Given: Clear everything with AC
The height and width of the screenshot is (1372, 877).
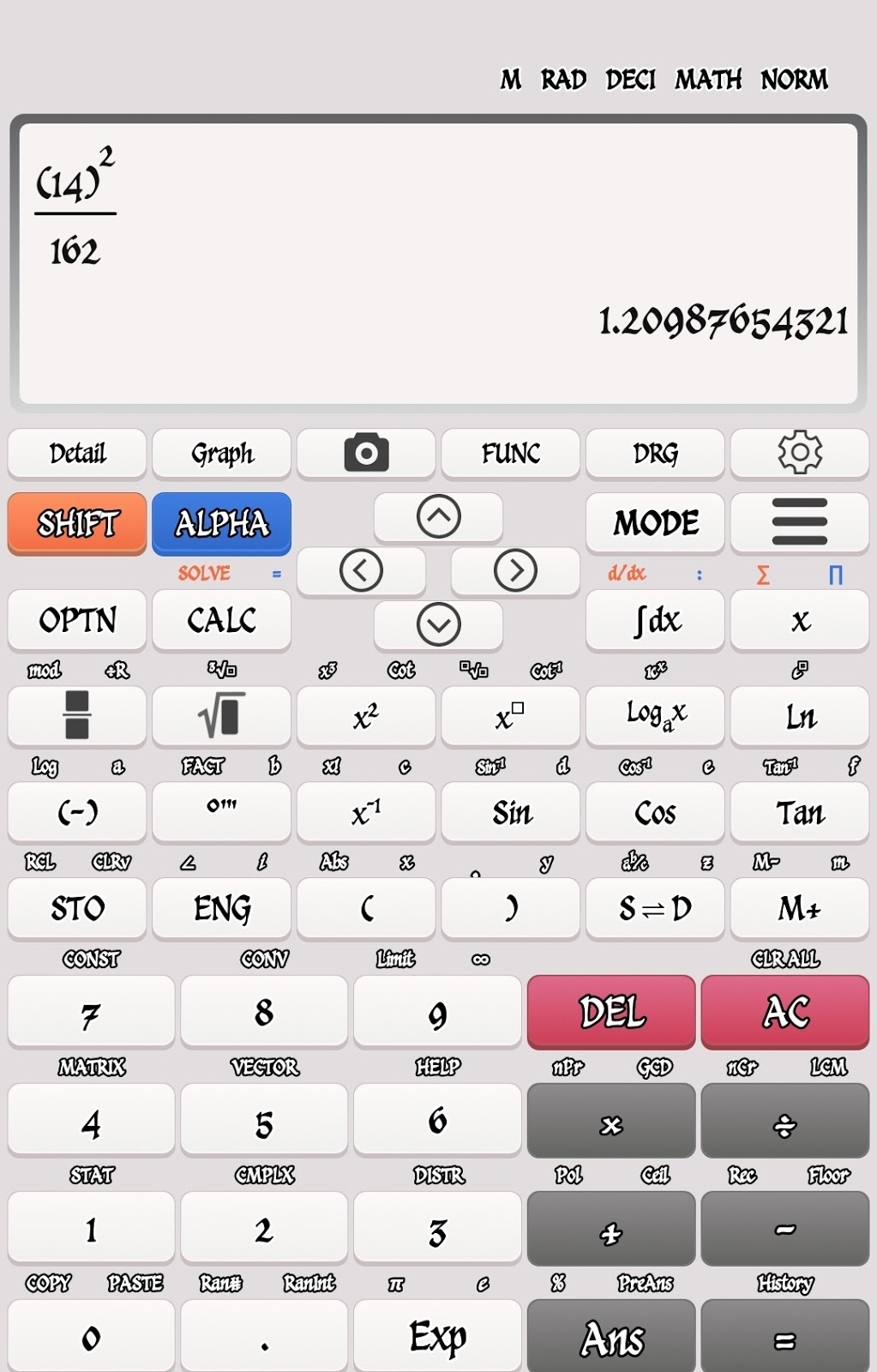Looking at the screenshot, I should pyautogui.click(x=784, y=1012).
